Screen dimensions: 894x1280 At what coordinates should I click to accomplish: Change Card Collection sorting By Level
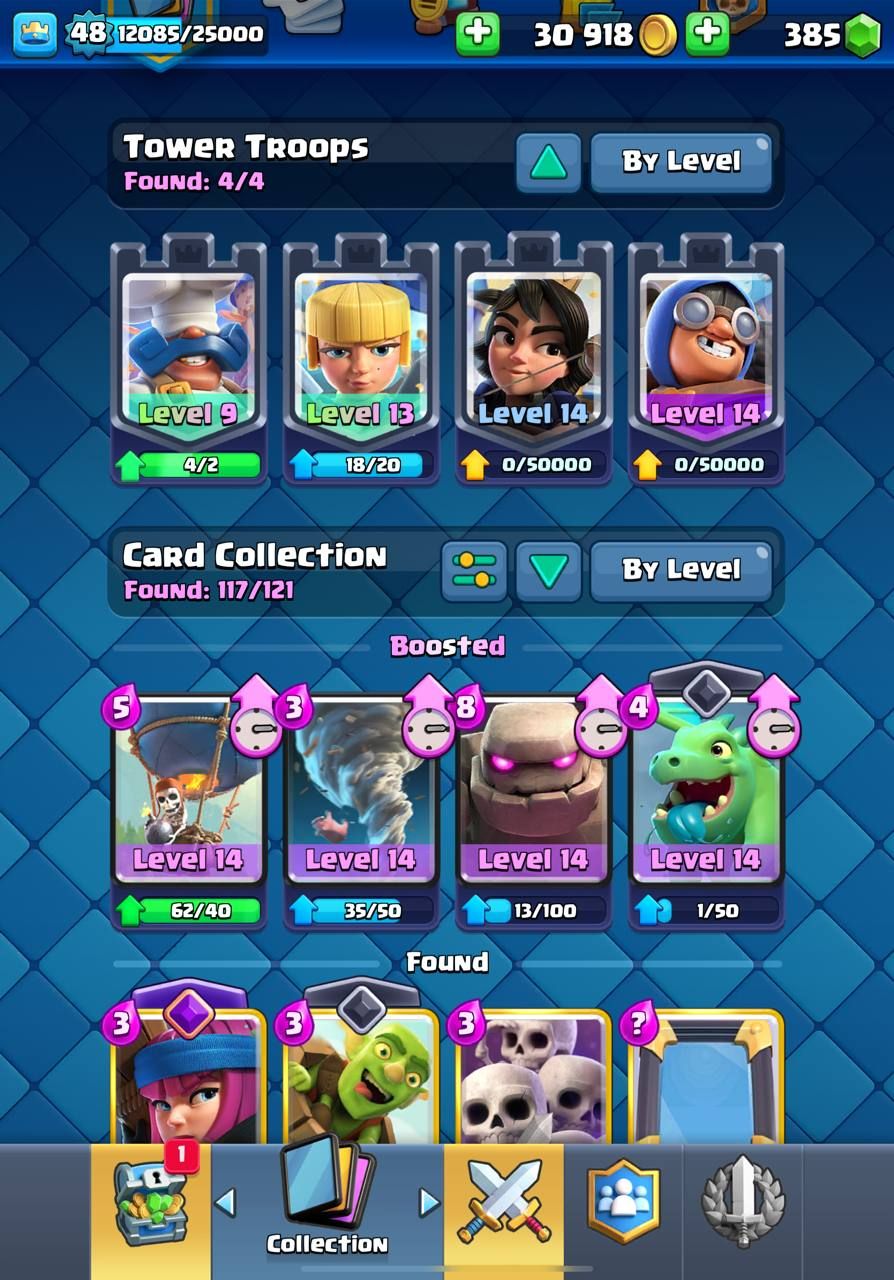click(x=681, y=571)
